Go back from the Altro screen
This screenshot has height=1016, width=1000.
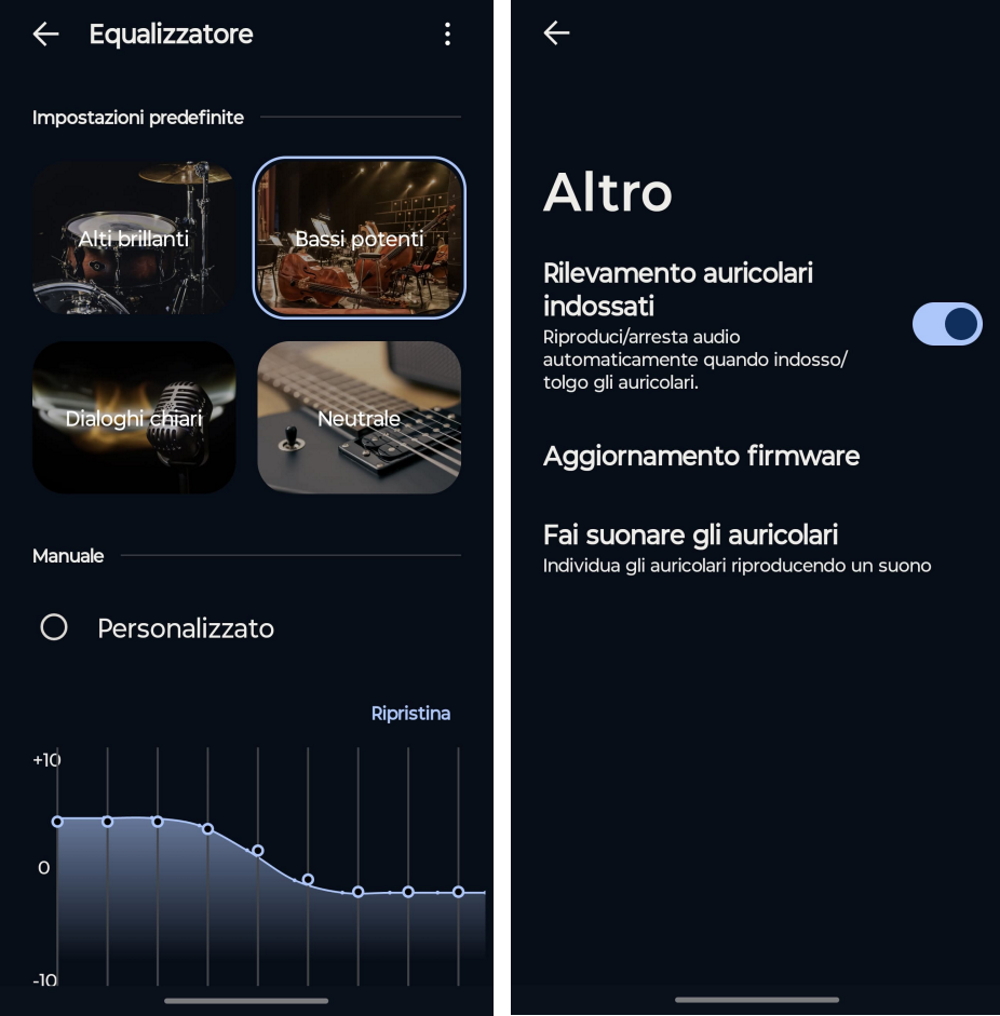[x=557, y=33]
